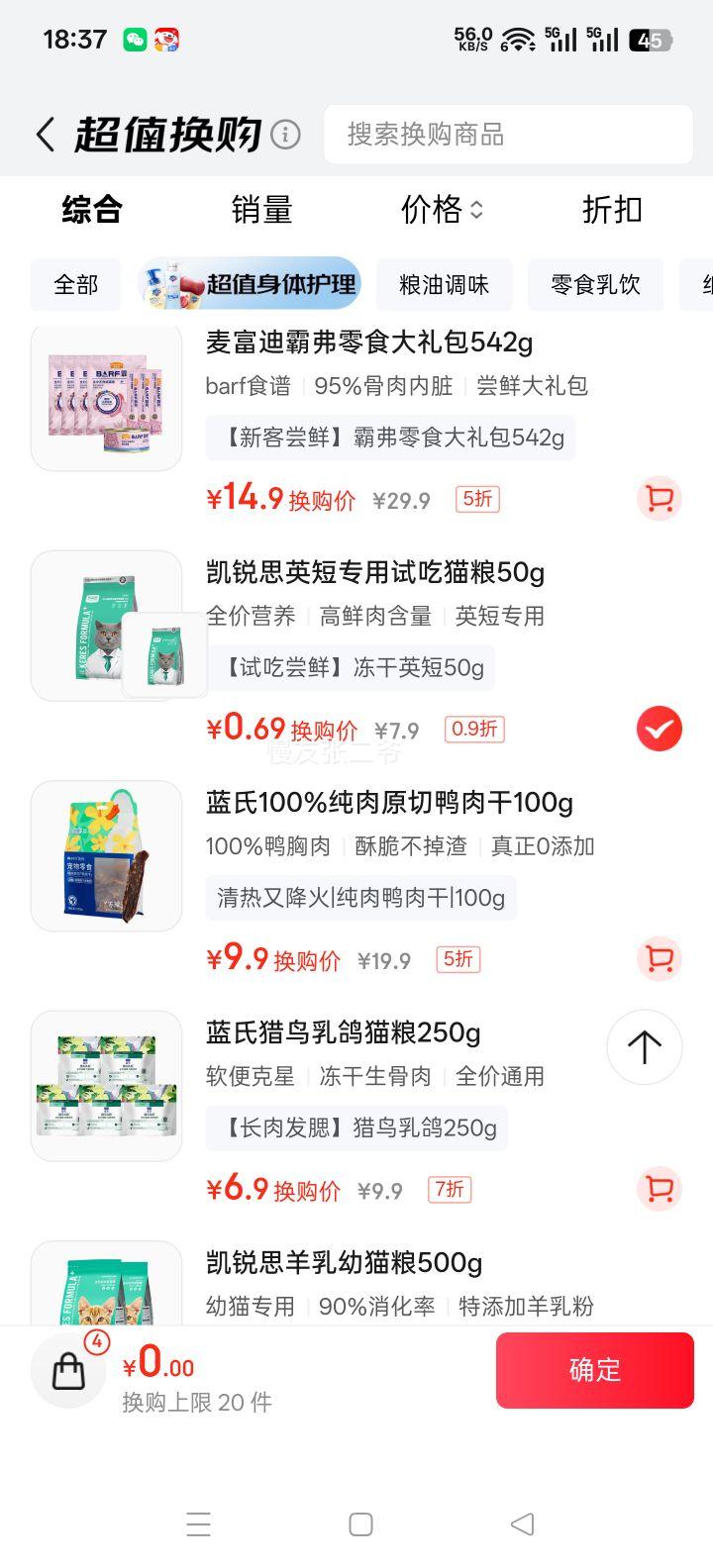Open the info icon beside 超值换购 title
Image resolution: width=713 pixels, height=1568 pixels.
pyautogui.click(x=284, y=133)
